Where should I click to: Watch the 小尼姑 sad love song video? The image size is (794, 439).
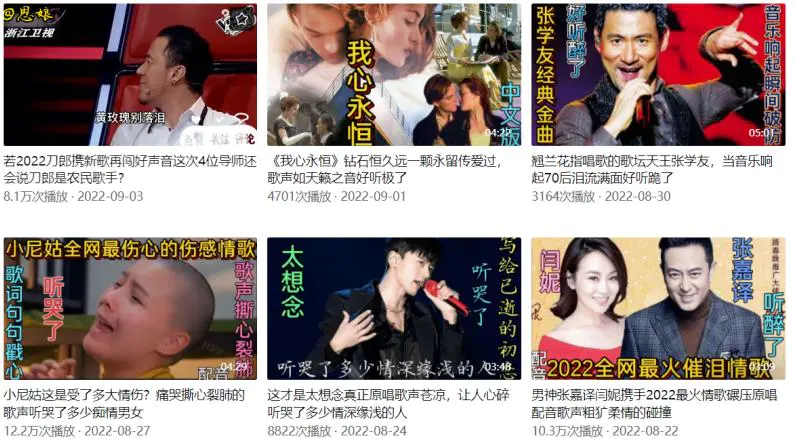(130, 307)
